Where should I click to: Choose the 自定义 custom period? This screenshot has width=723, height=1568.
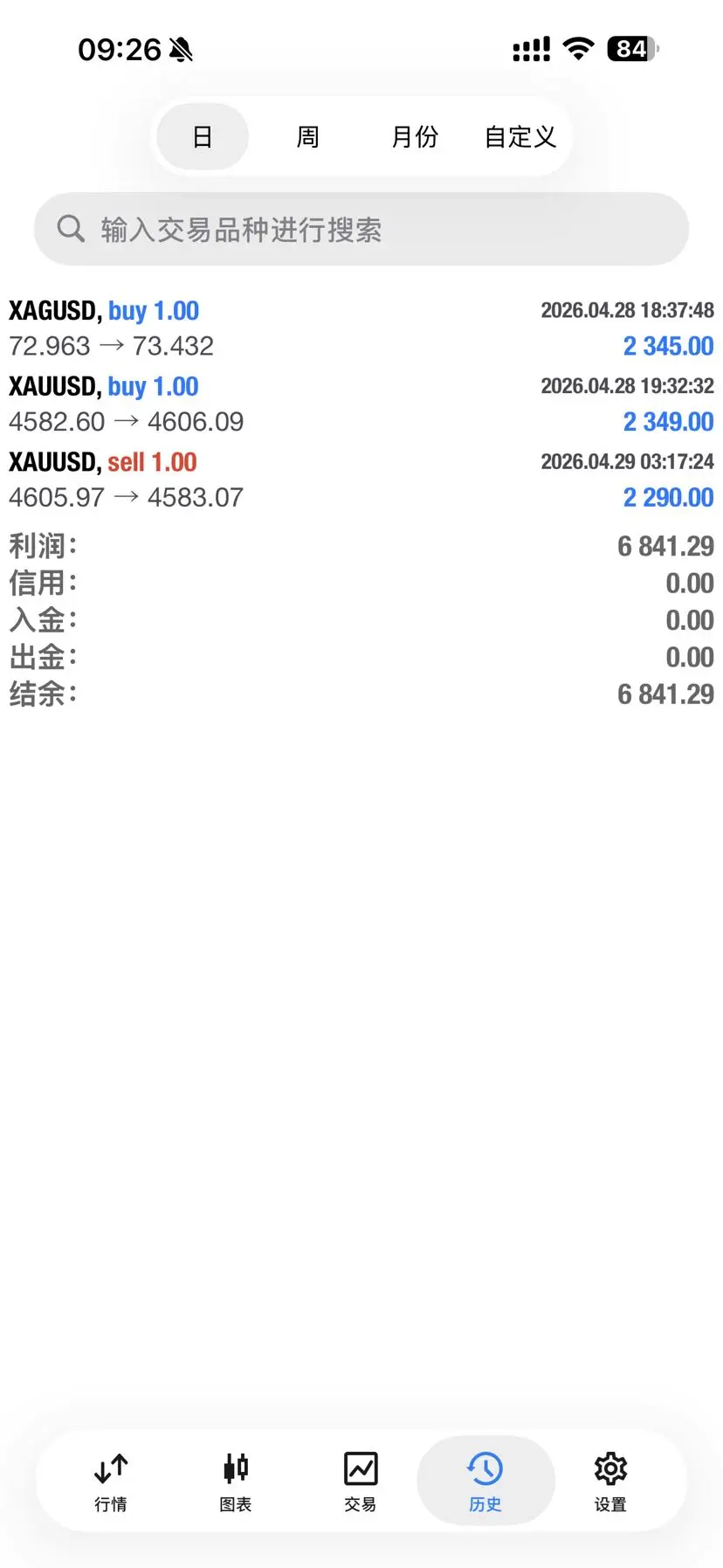520,137
